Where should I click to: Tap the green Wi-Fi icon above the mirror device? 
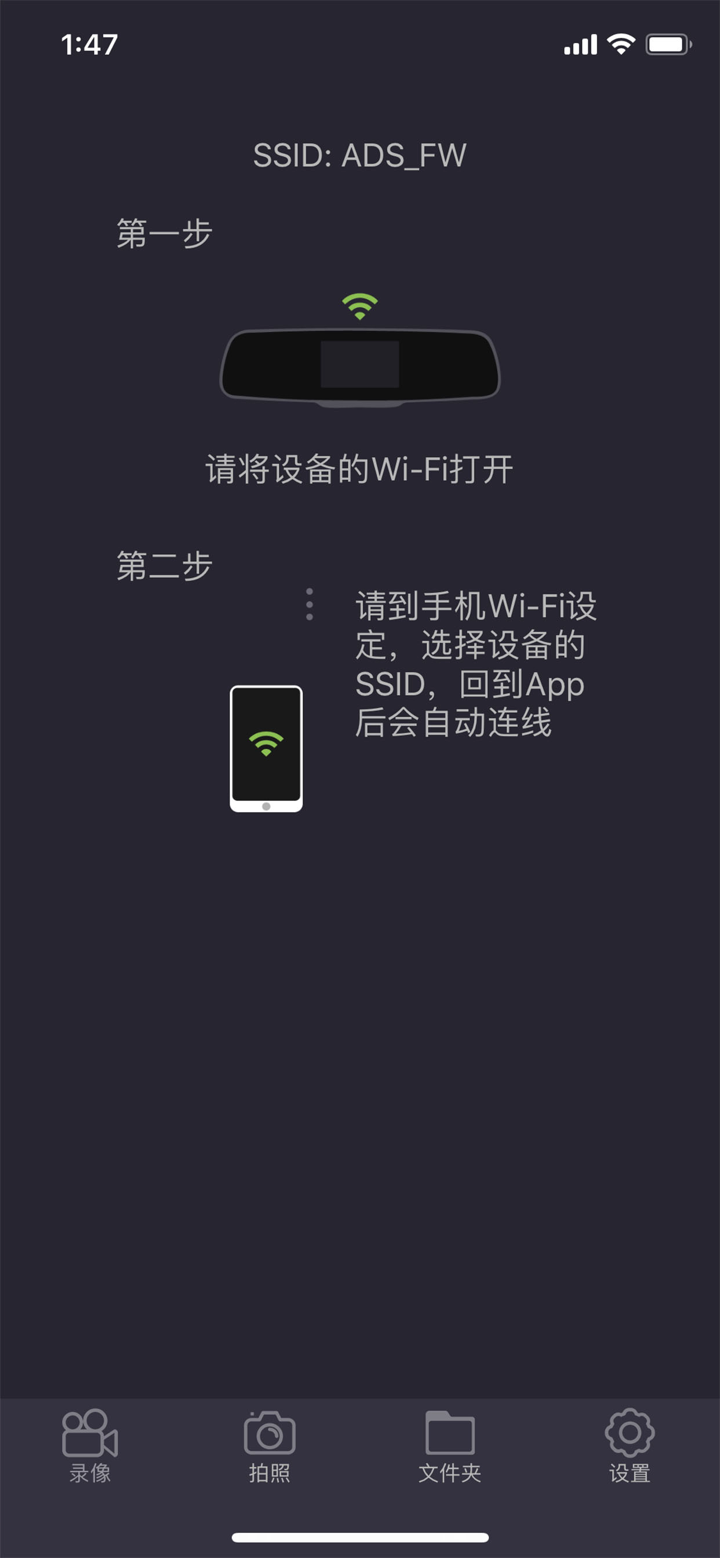pos(360,303)
